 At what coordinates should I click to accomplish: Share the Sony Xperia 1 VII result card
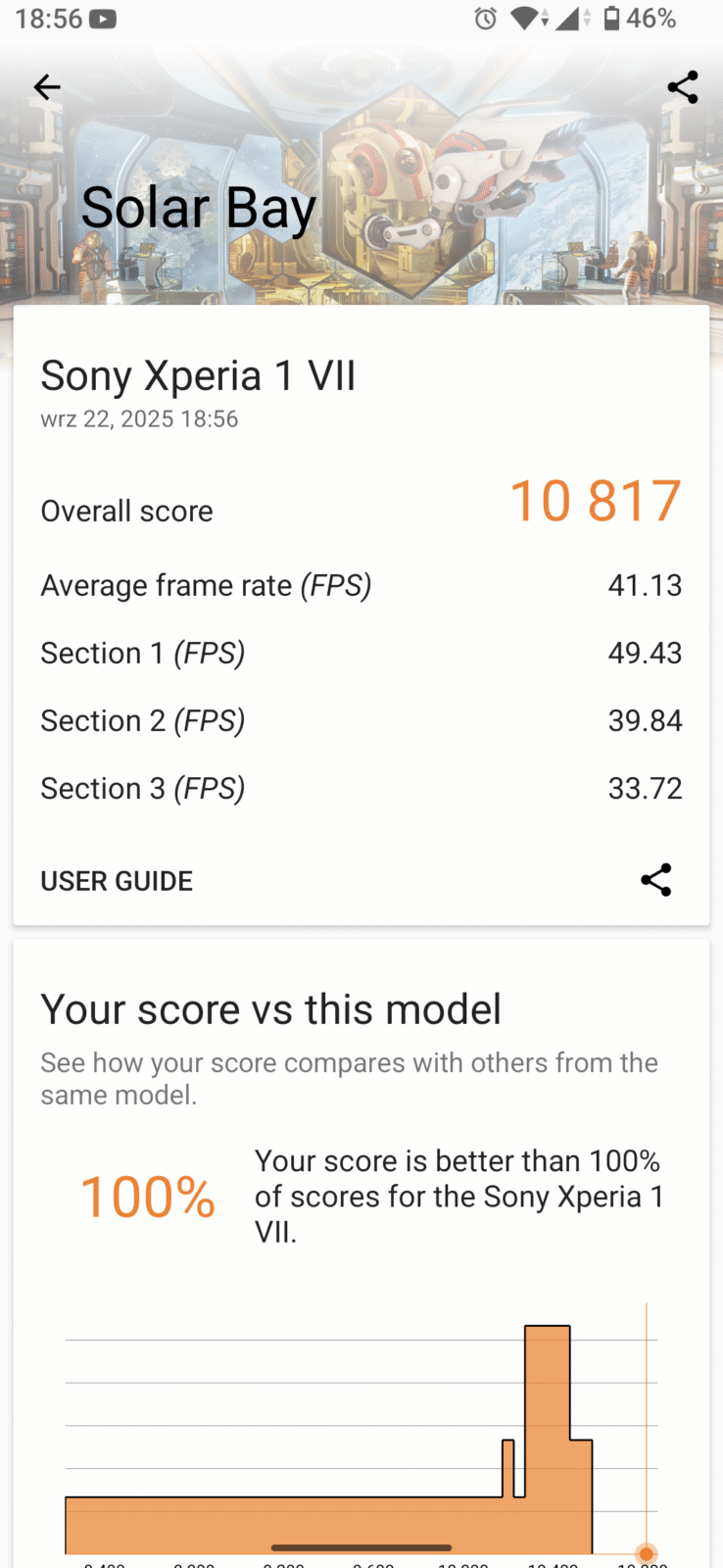point(655,880)
